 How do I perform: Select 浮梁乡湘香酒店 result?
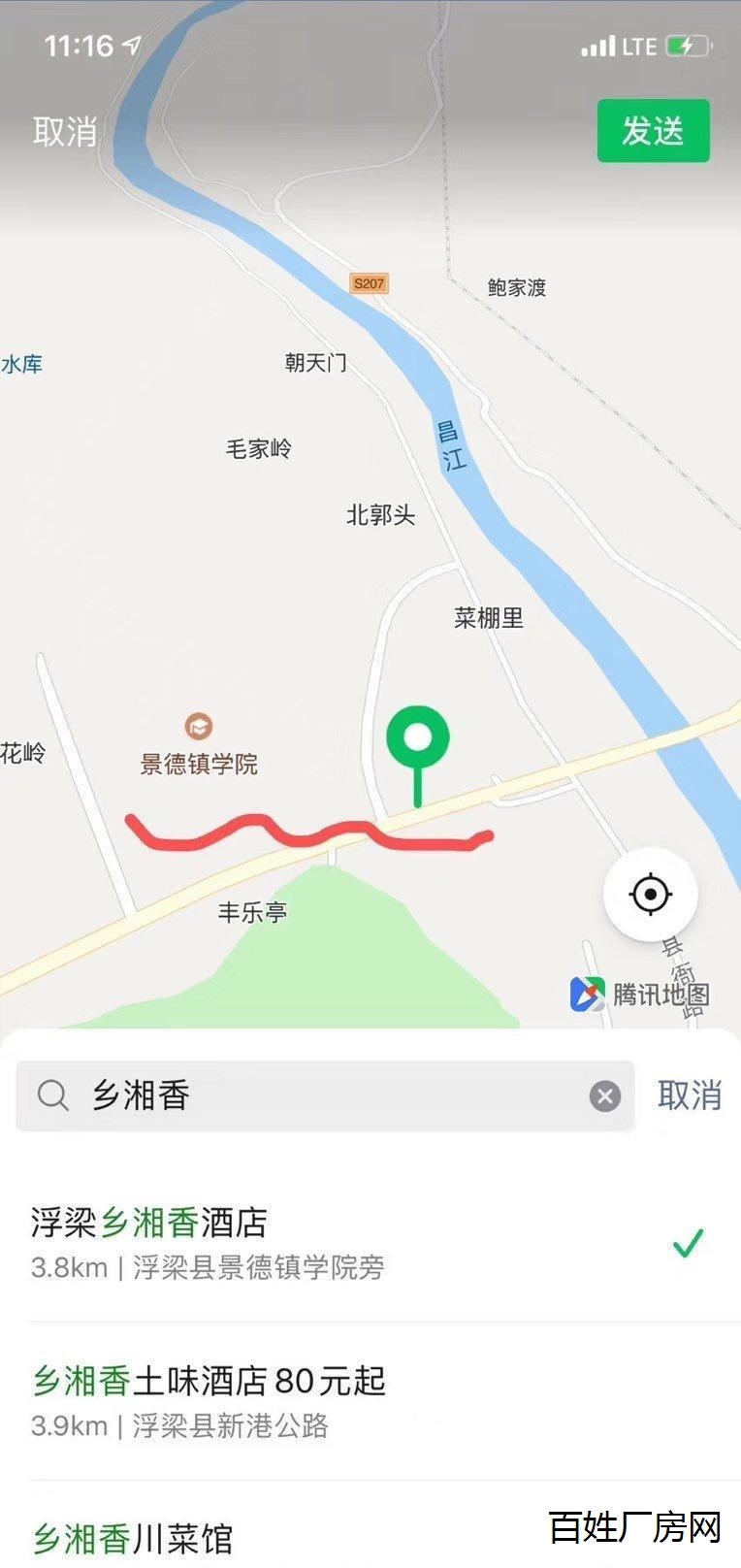(x=370, y=1242)
